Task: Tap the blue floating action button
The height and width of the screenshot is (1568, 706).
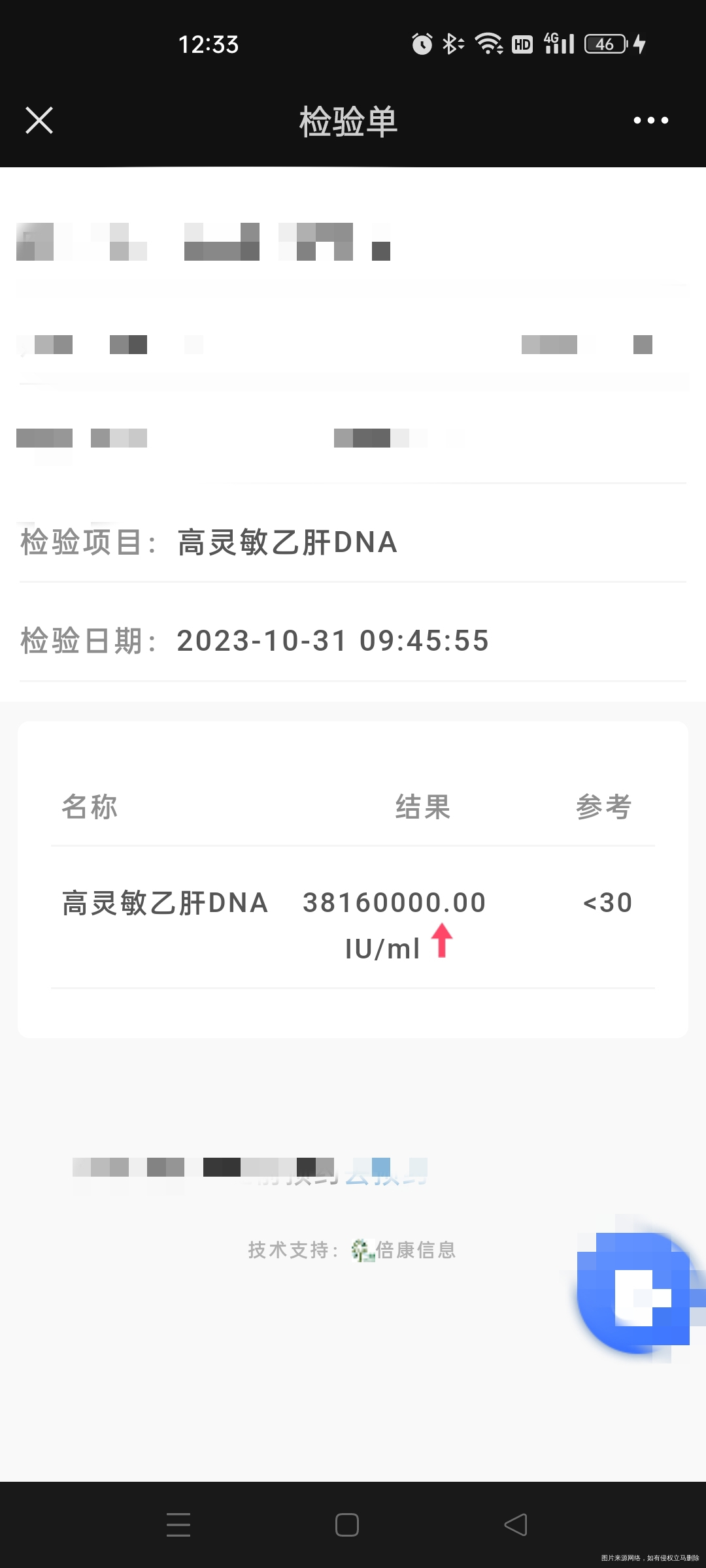Action: [x=633, y=1297]
